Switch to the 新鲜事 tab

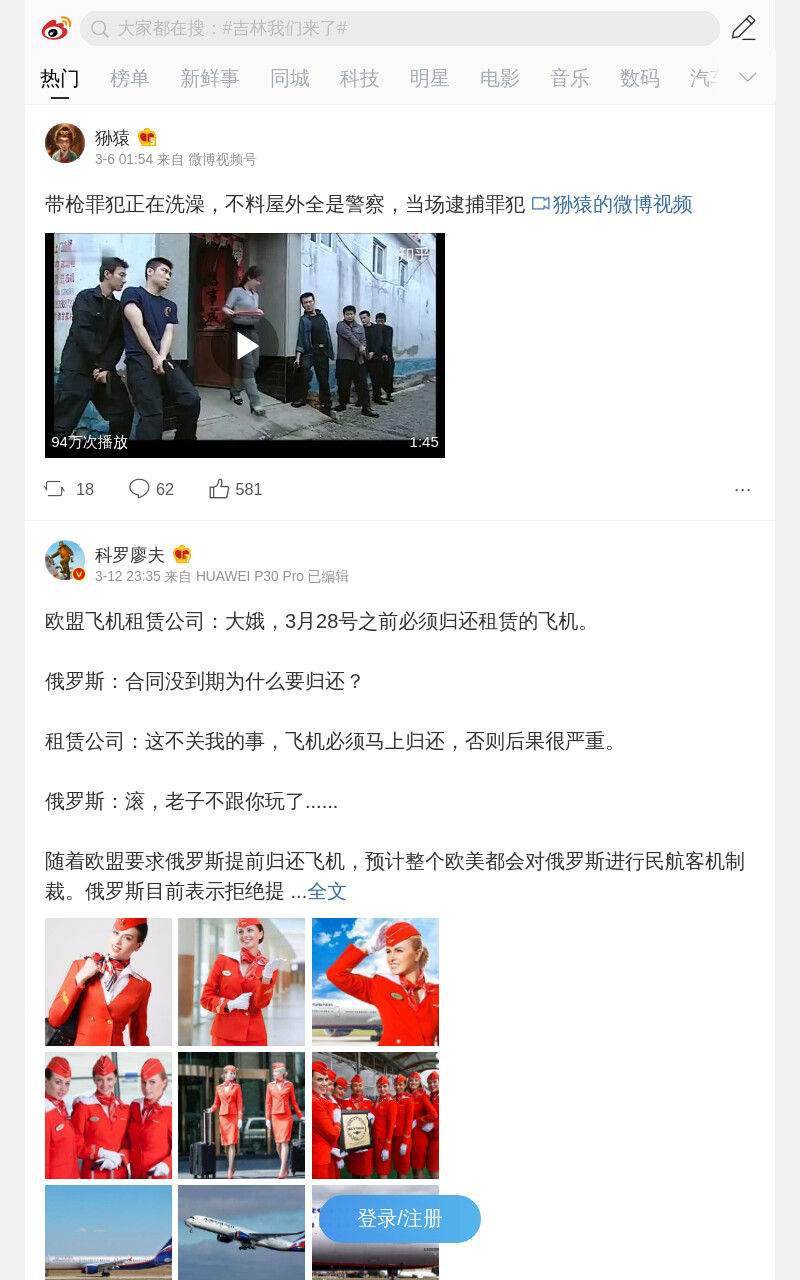[x=210, y=78]
